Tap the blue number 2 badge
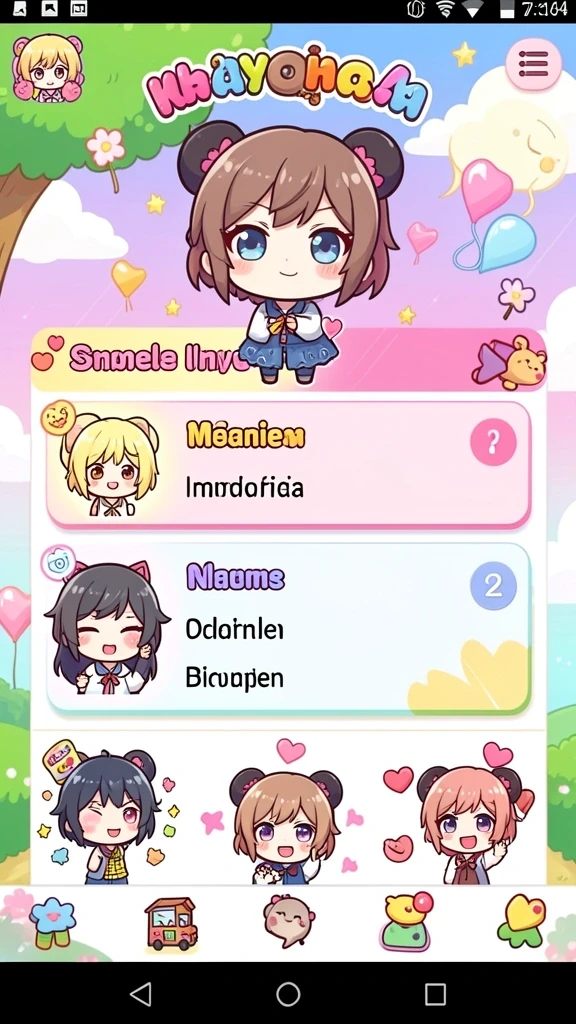The height and width of the screenshot is (1024, 576). pyautogui.click(x=493, y=585)
